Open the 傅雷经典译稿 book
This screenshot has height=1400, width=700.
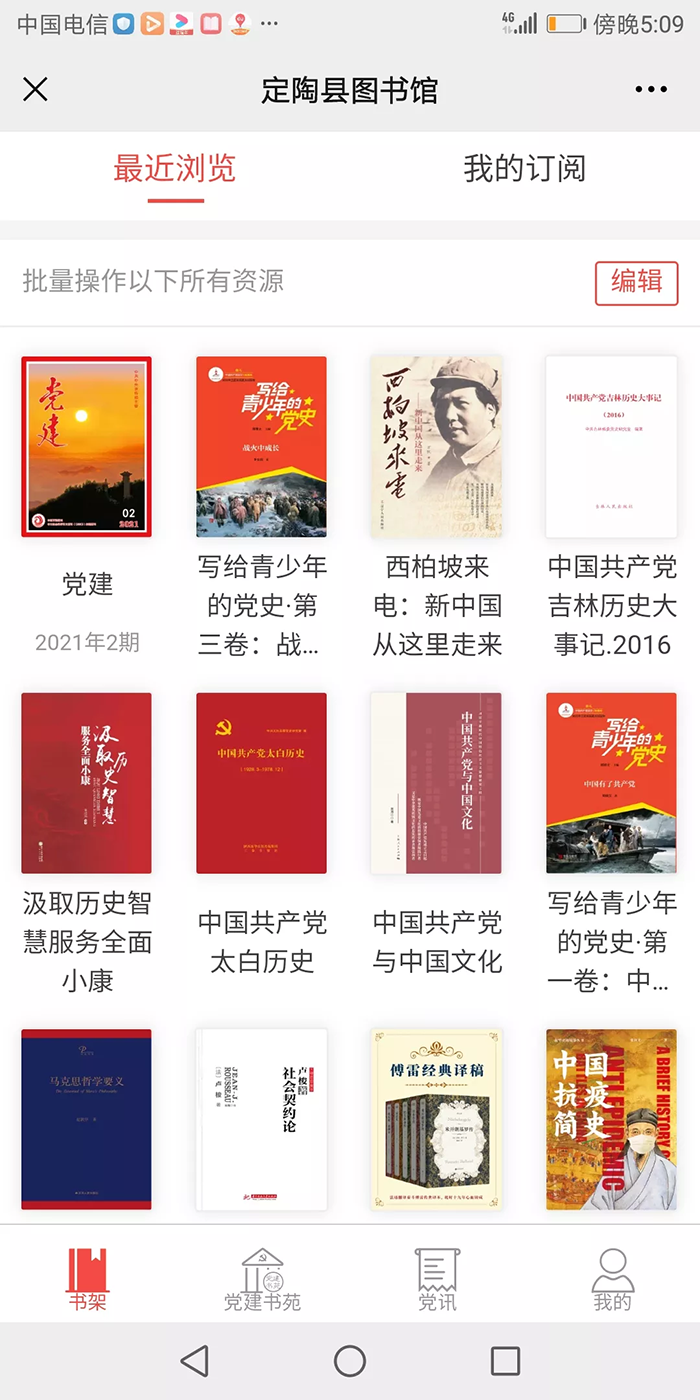point(436,1118)
